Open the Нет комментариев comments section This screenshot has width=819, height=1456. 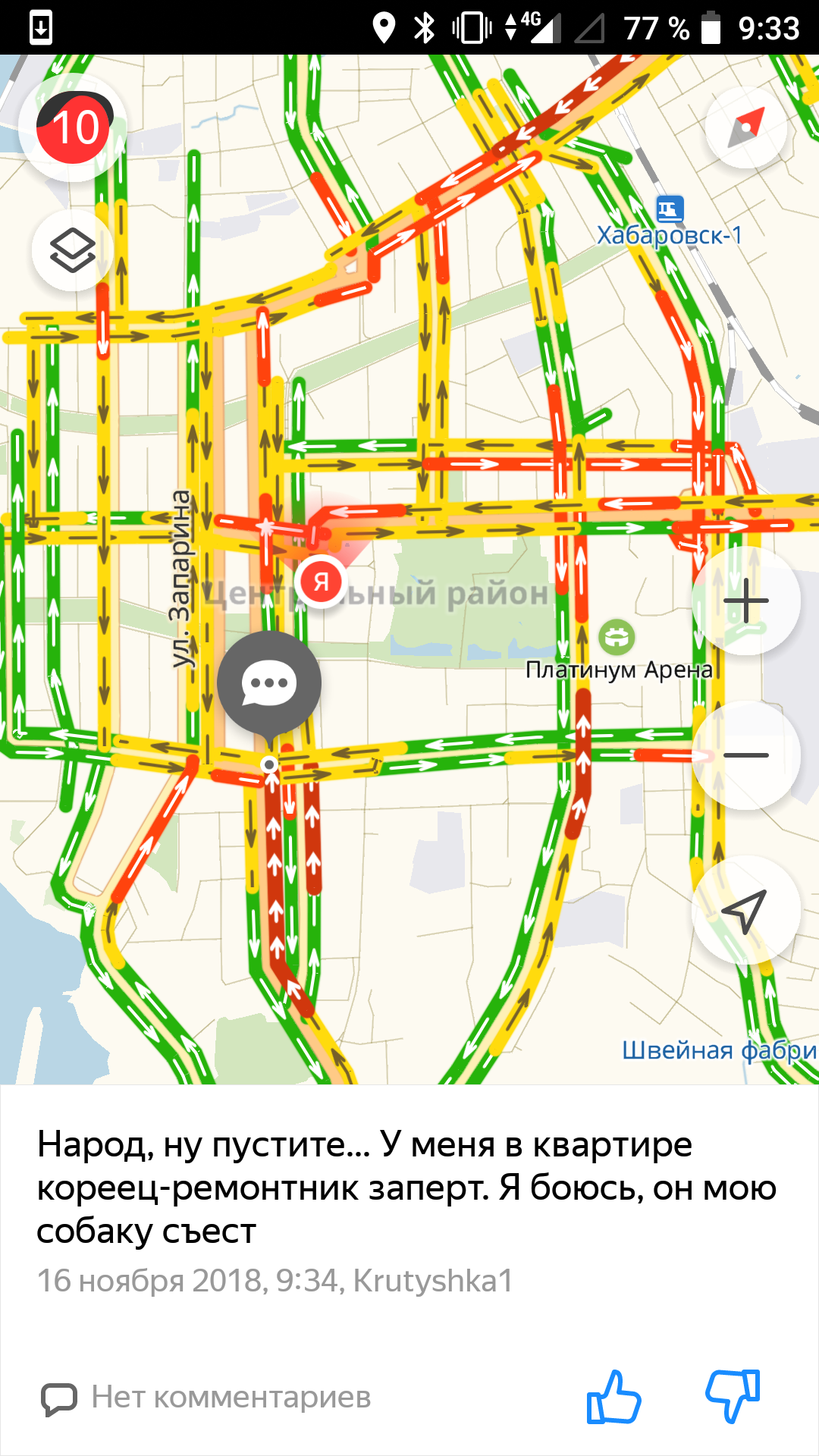tap(206, 1398)
